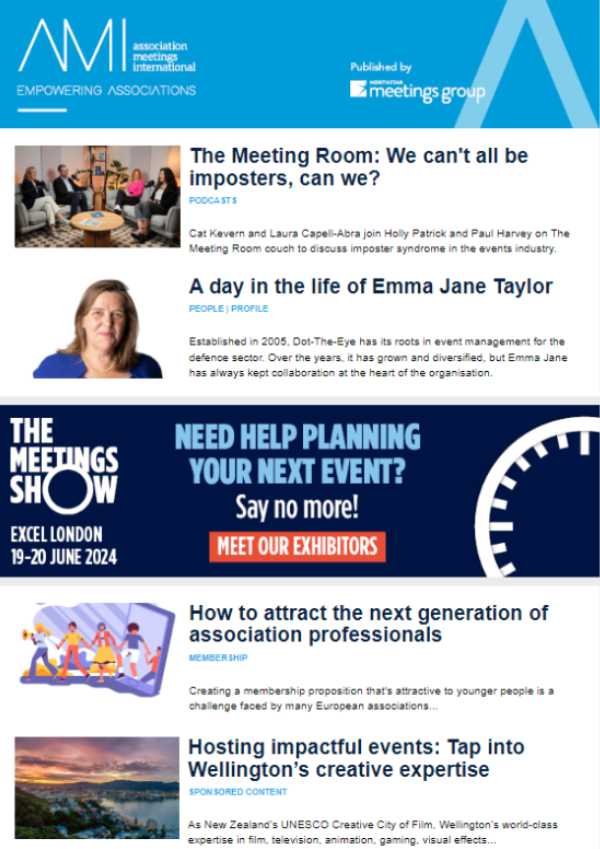
Task: Open 'How to attract the next generation' article
Action: coord(368,623)
